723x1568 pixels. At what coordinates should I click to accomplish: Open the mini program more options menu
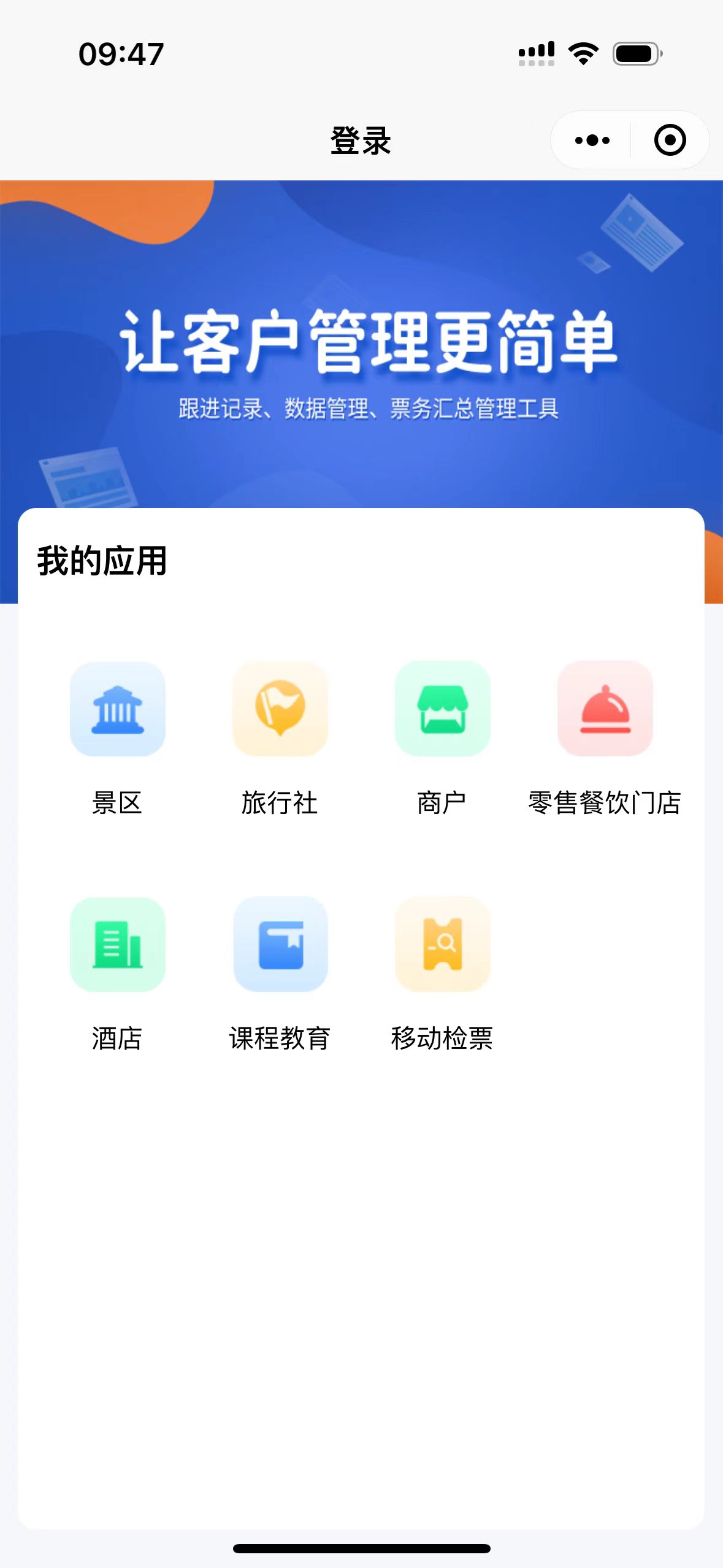click(x=592, y=140)
